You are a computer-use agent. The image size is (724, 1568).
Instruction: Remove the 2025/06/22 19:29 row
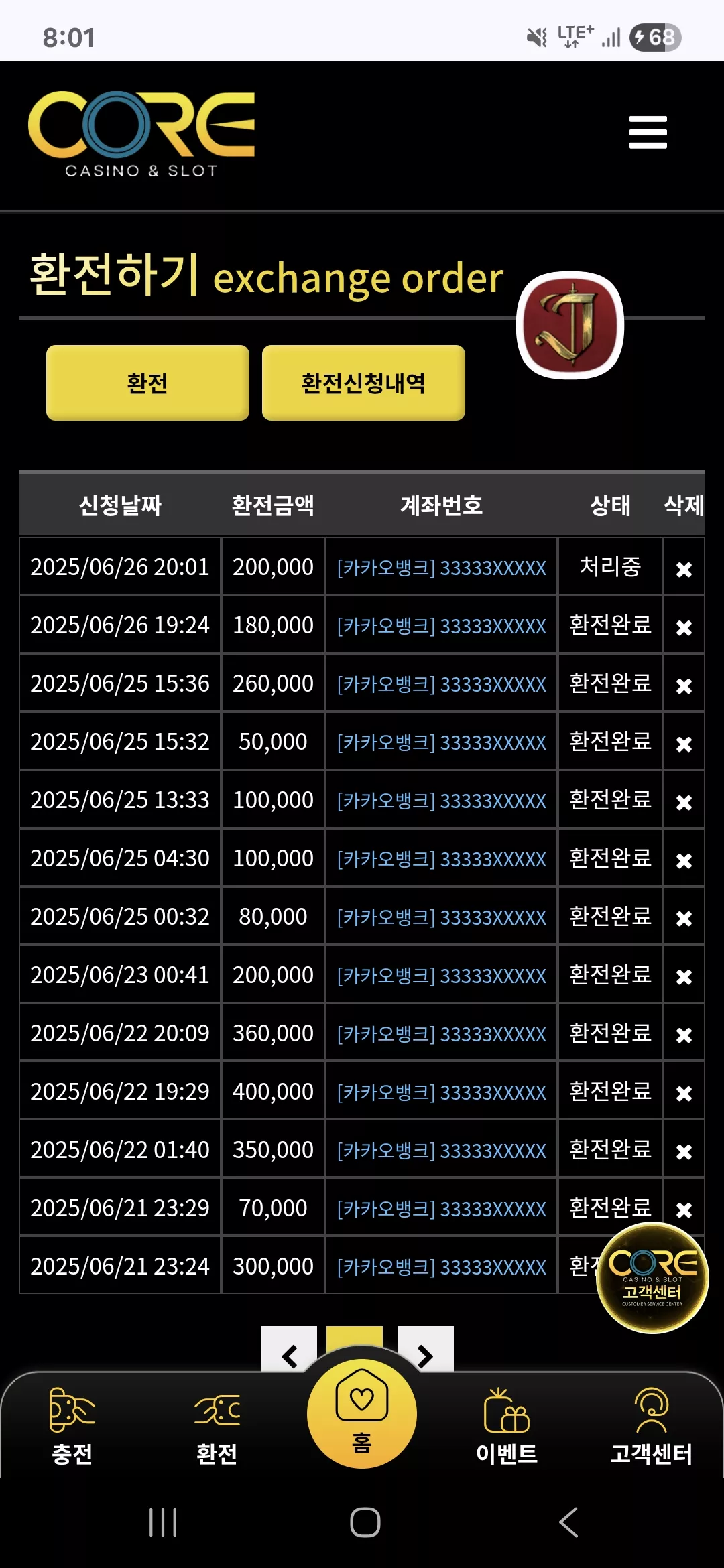point(684,1094)
